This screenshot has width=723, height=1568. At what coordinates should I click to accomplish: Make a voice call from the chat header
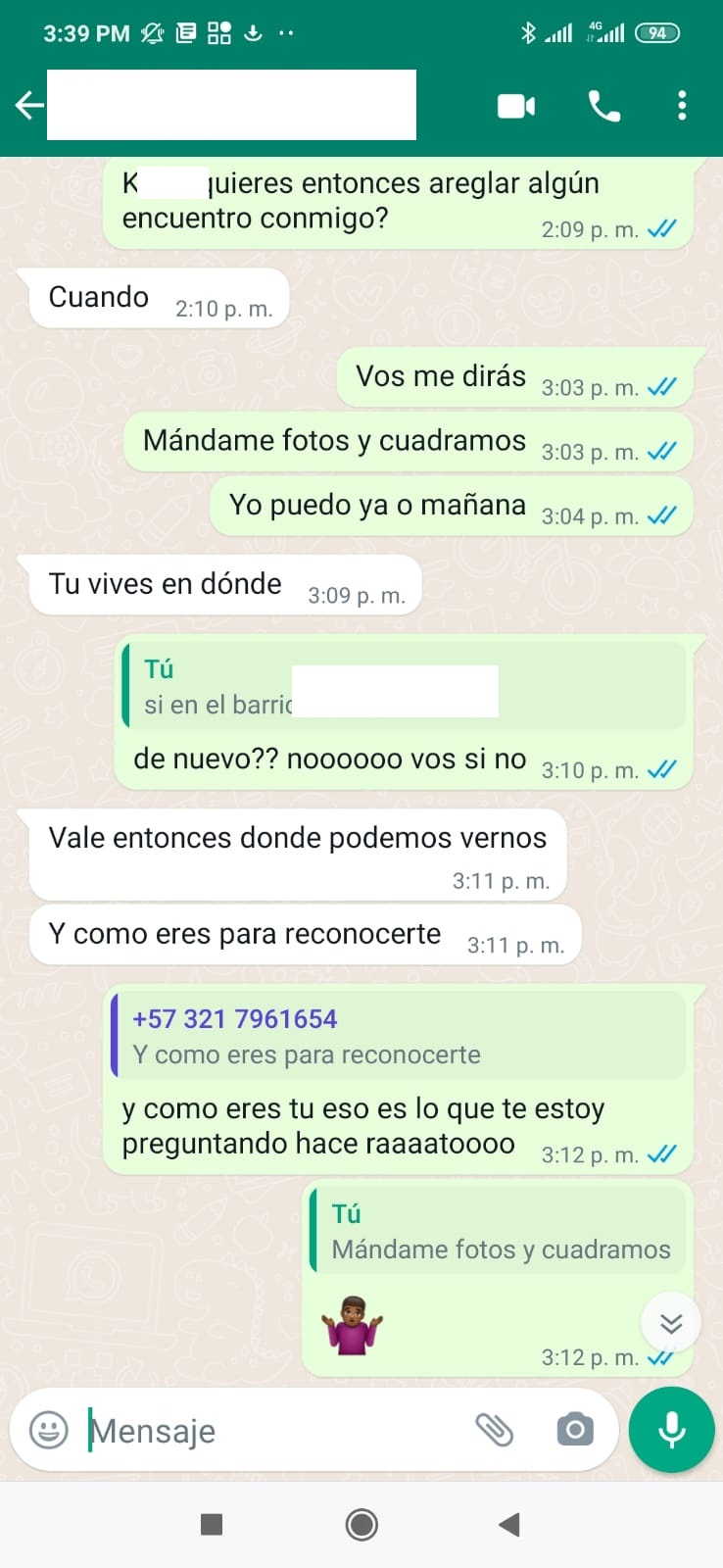[x=603, y=107]
